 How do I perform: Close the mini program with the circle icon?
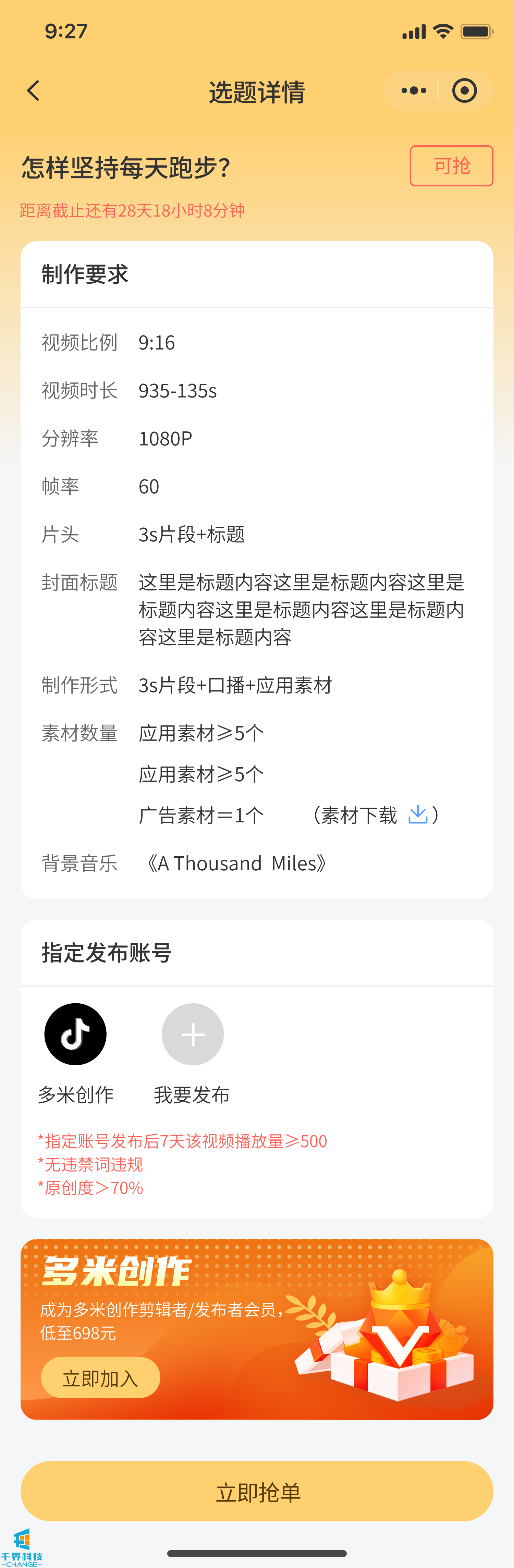[464, 91]
